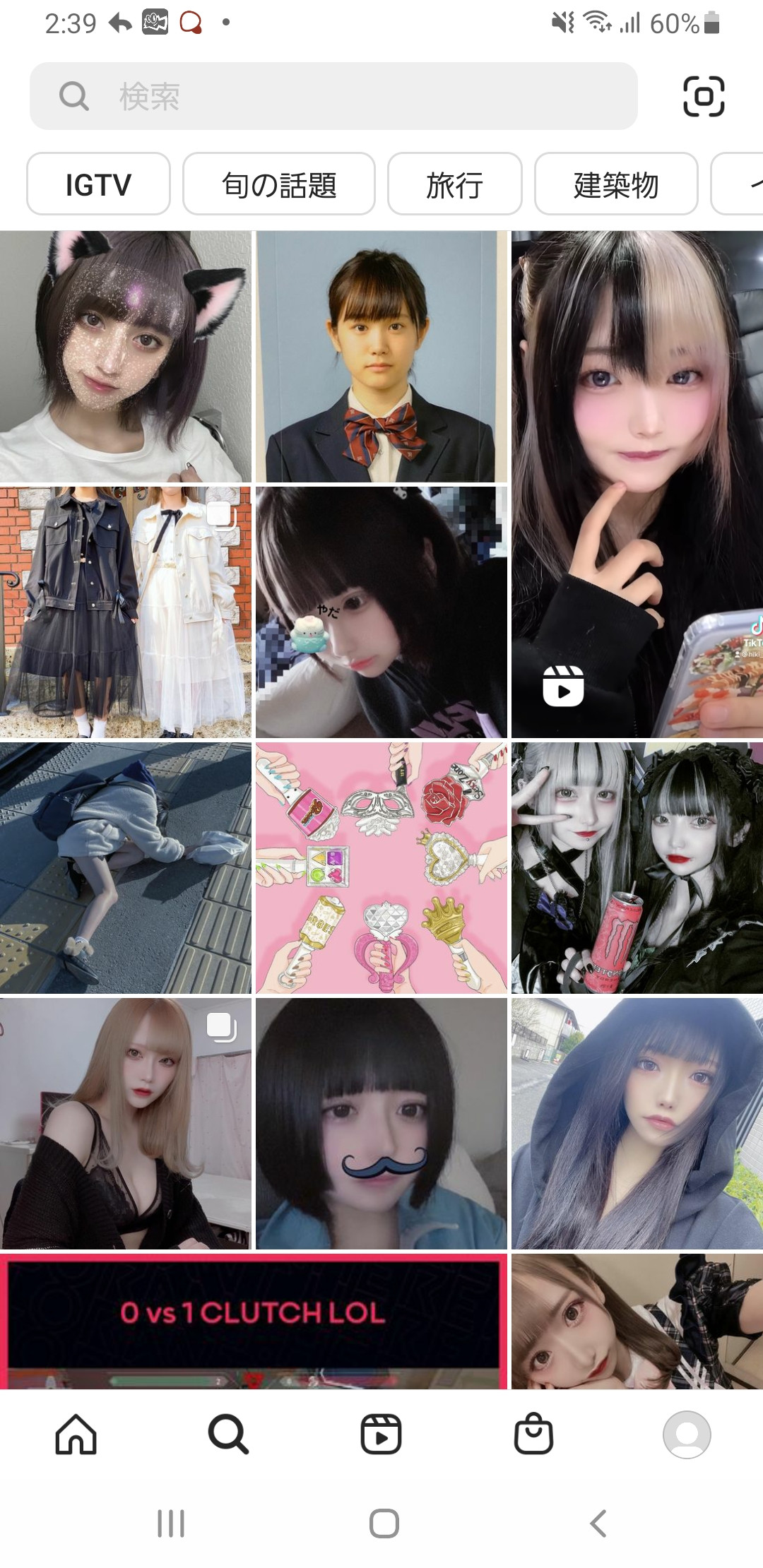Open the cat-ears filter selfie post

tap(125, 357)
